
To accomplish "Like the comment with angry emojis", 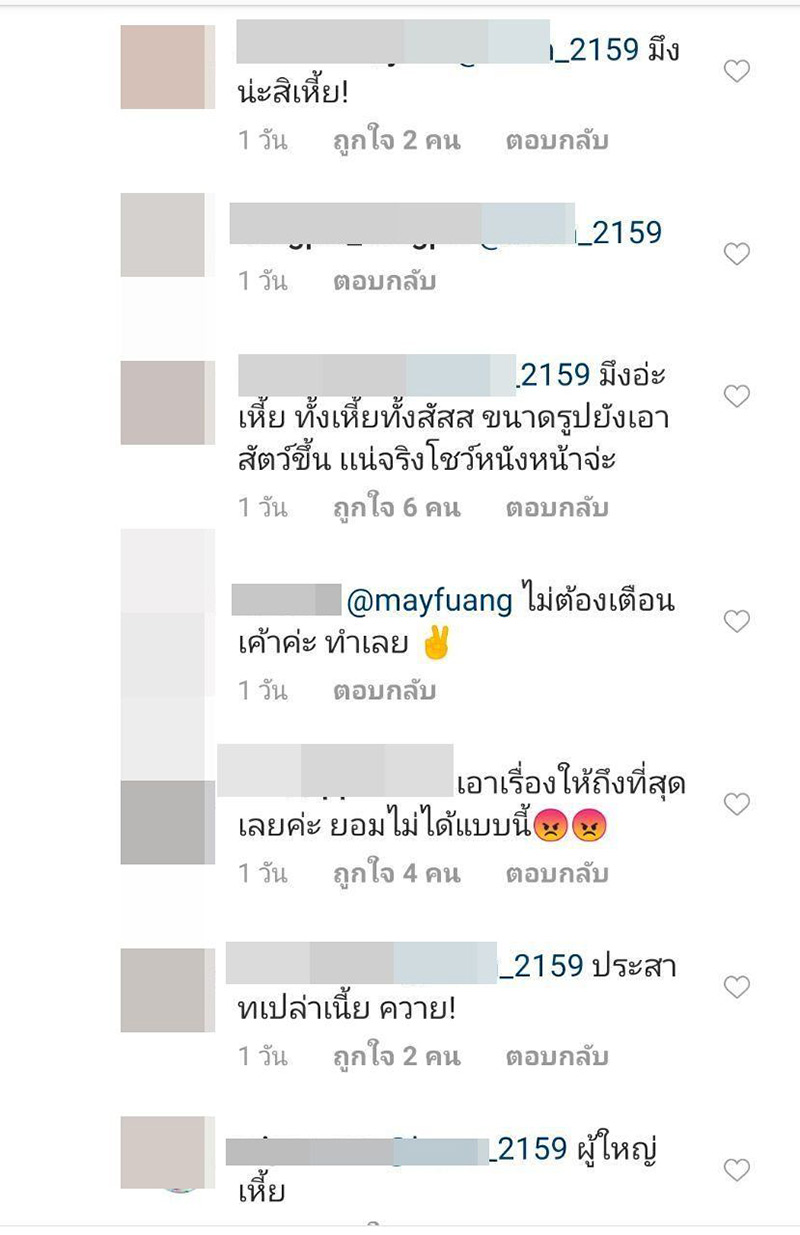I will [737, 804].
